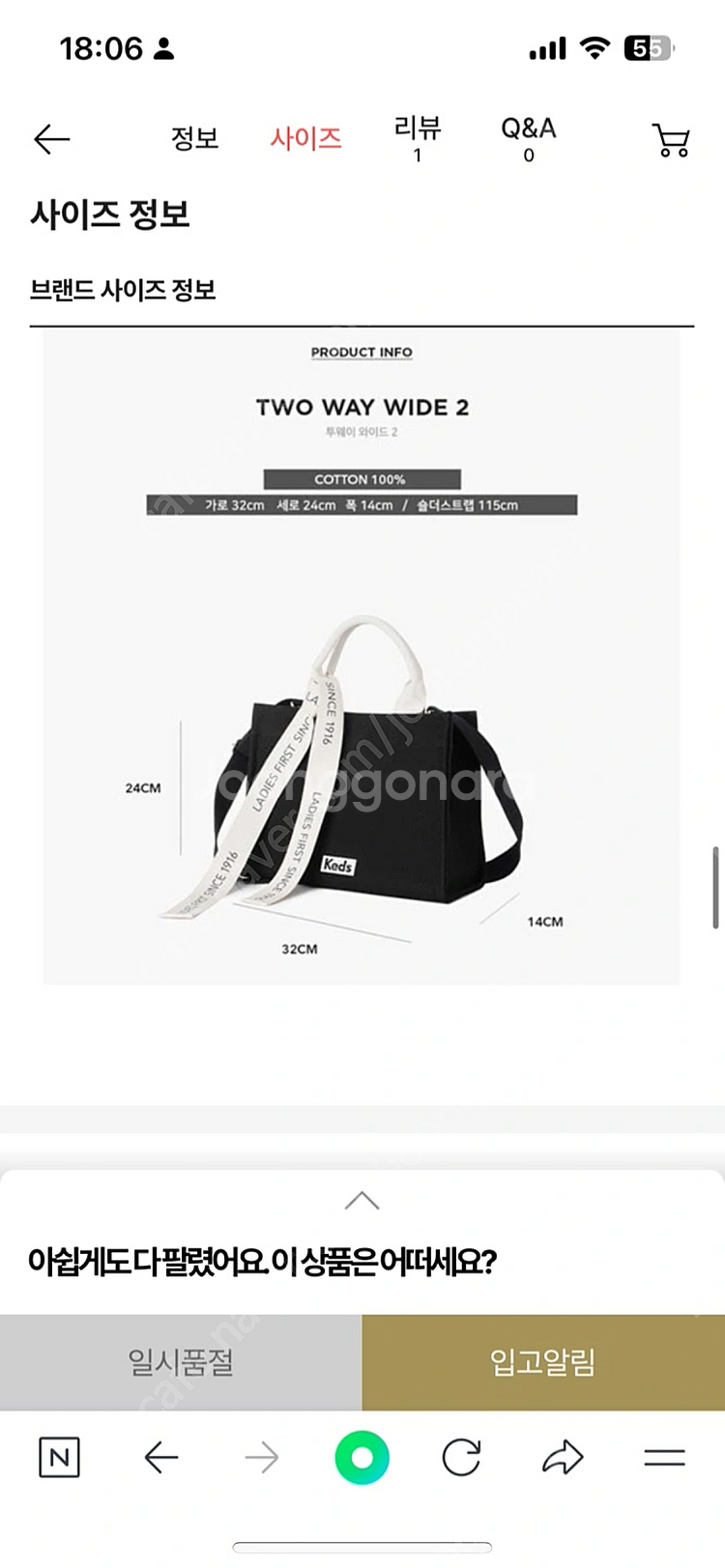
Task: Share this page
Action: click(563, 1457)
